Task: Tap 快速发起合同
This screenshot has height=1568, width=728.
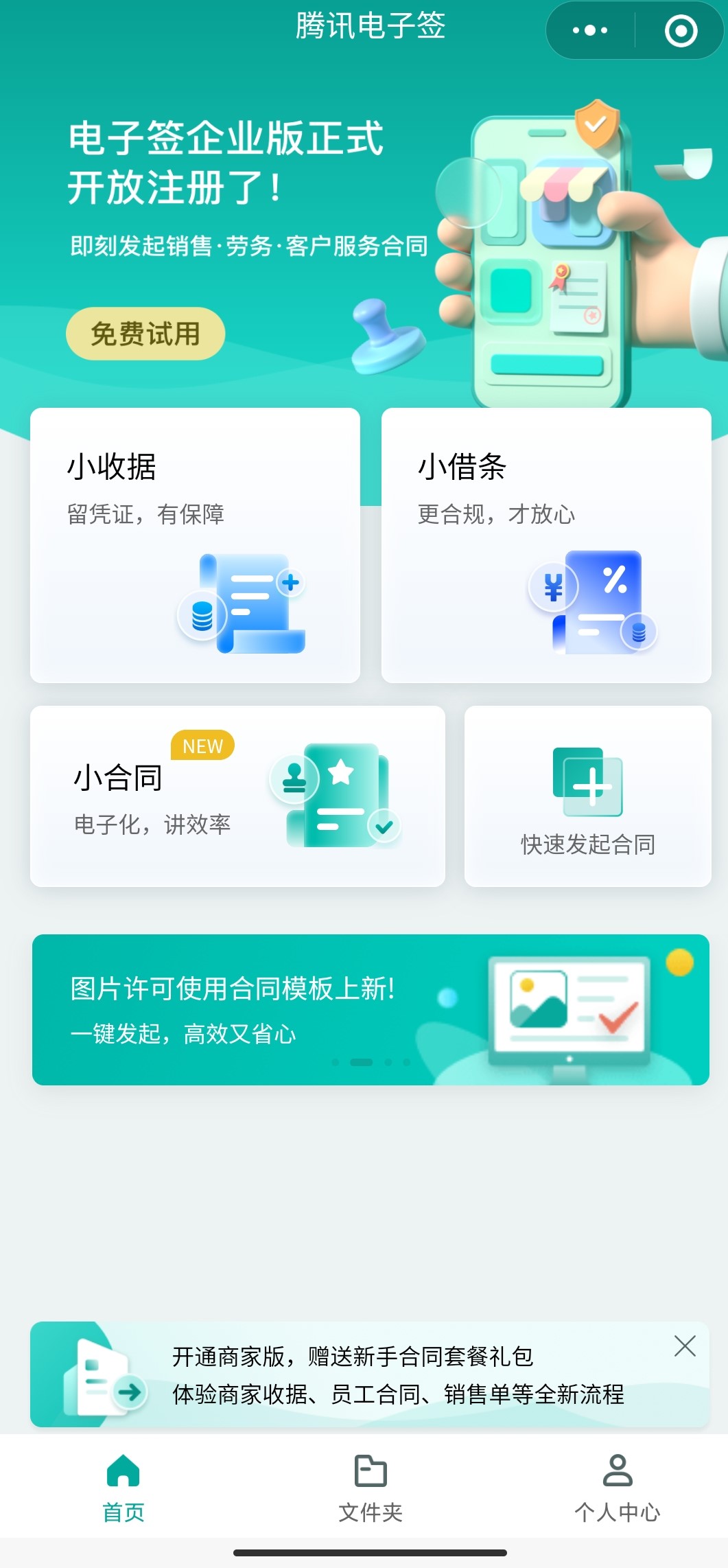Action: pyautogui.click(x=588, y=796)
